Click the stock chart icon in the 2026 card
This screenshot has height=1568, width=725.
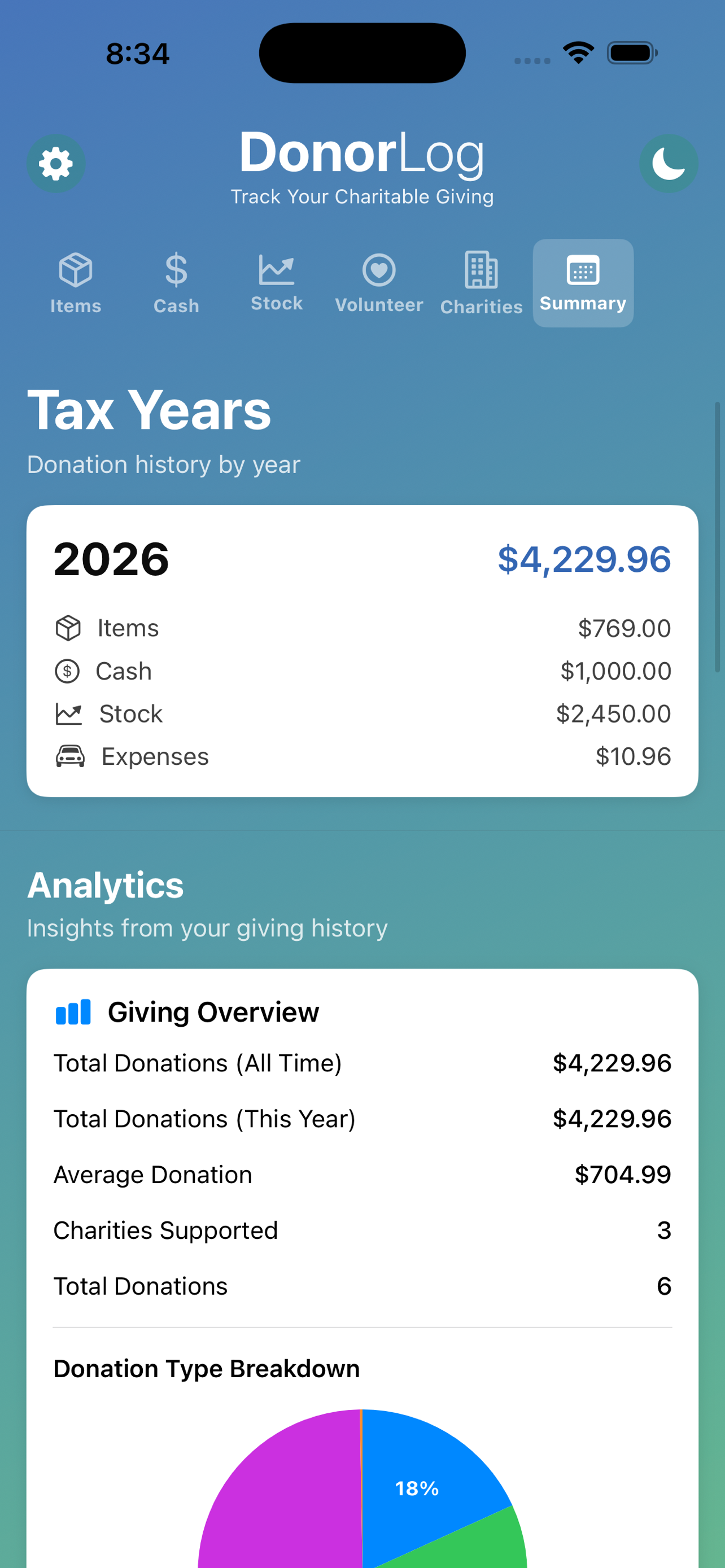(69, 713)
